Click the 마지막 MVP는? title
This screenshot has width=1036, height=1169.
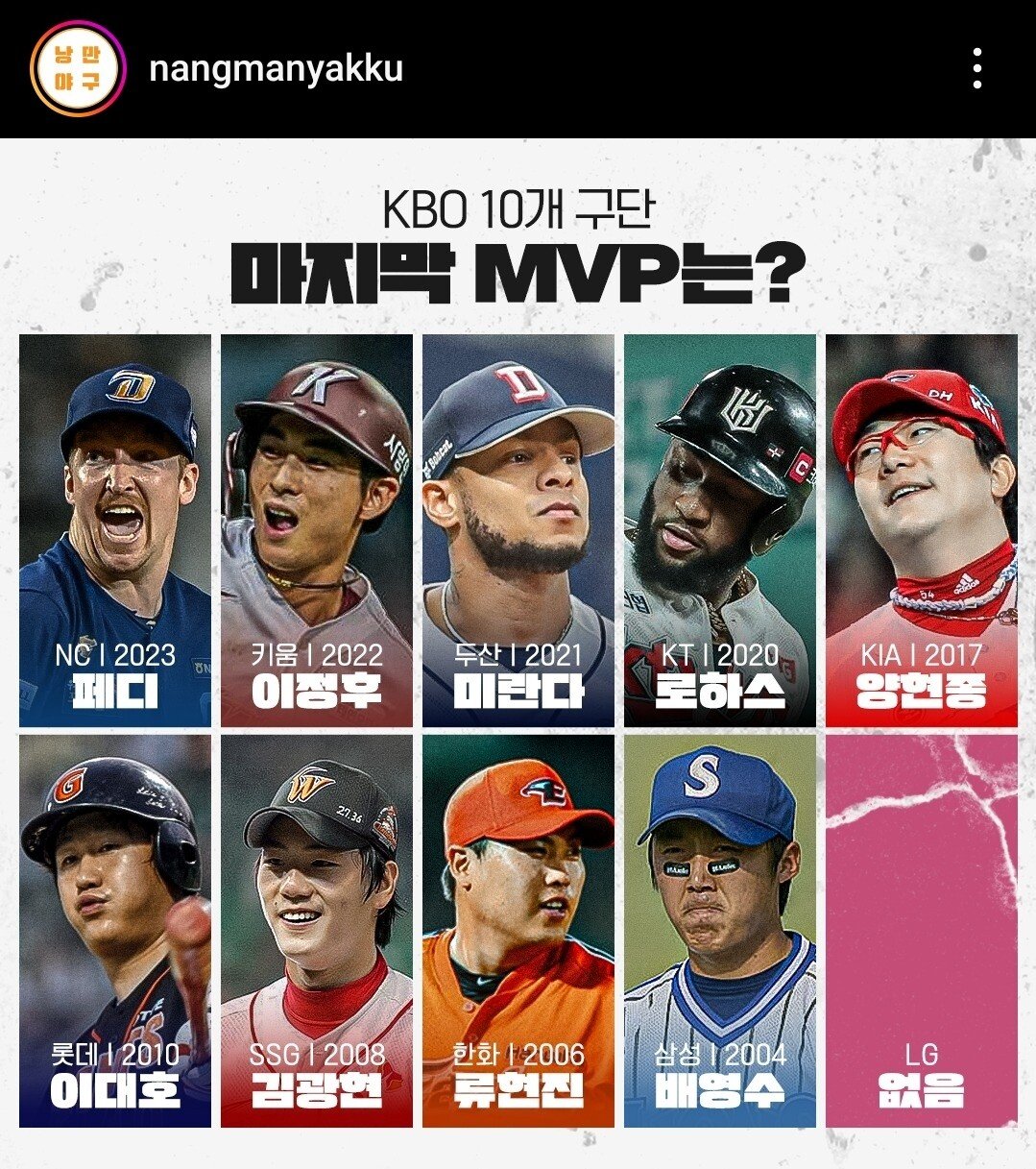[x=518, y=271]
